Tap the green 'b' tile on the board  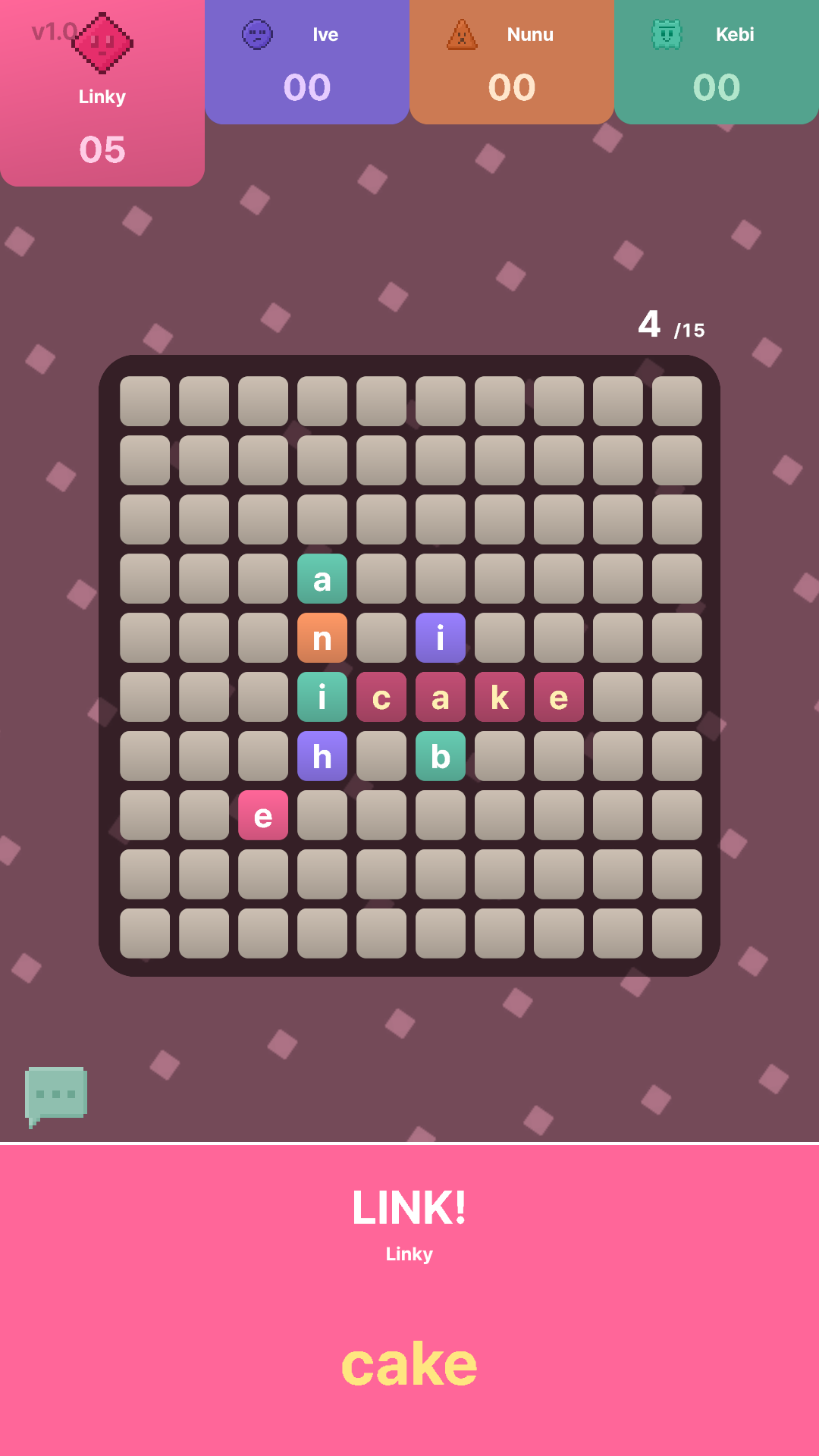(x=441, y=757)
